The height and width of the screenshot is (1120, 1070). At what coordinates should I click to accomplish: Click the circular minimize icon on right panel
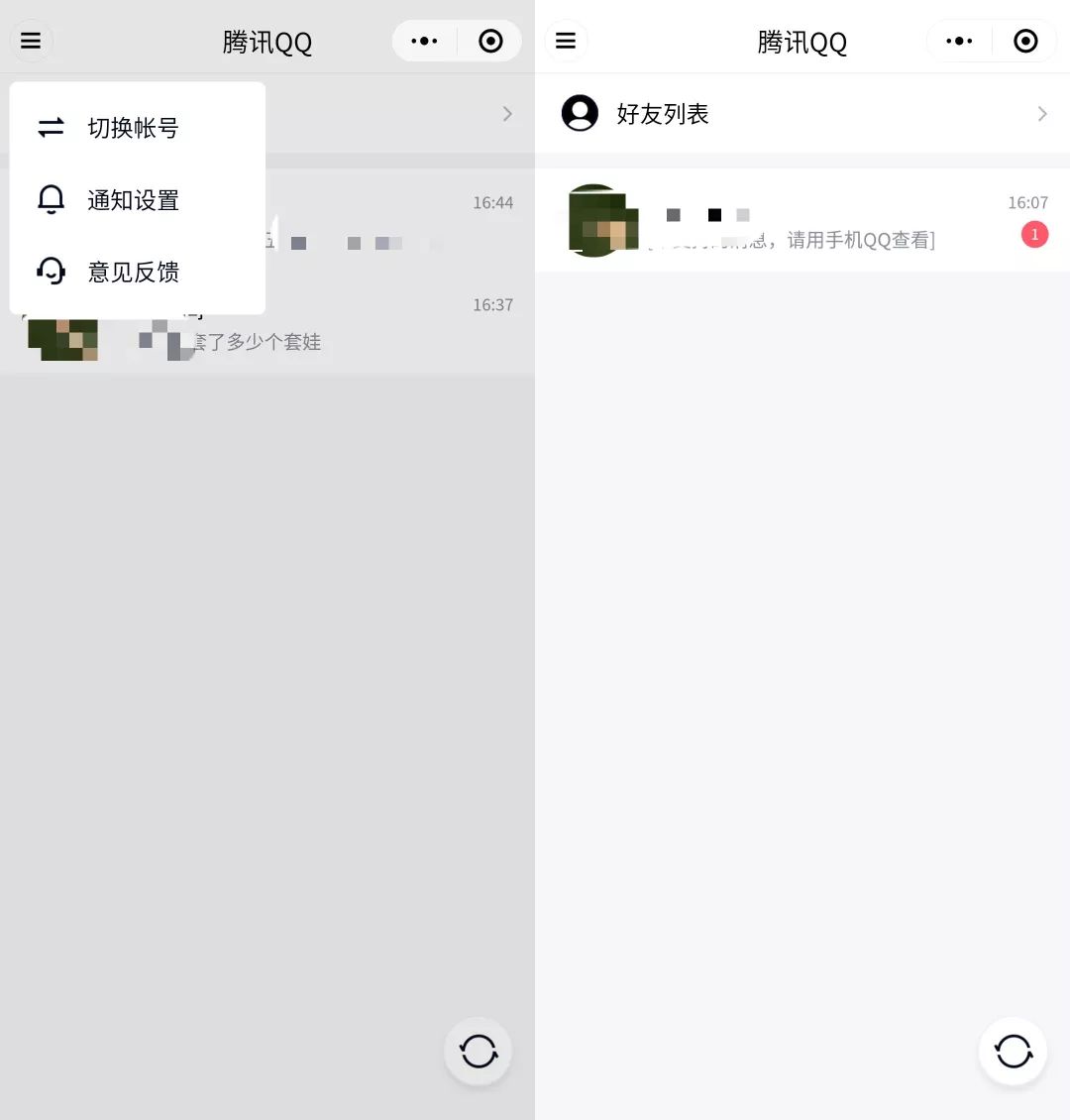(x=1025, y=41)
